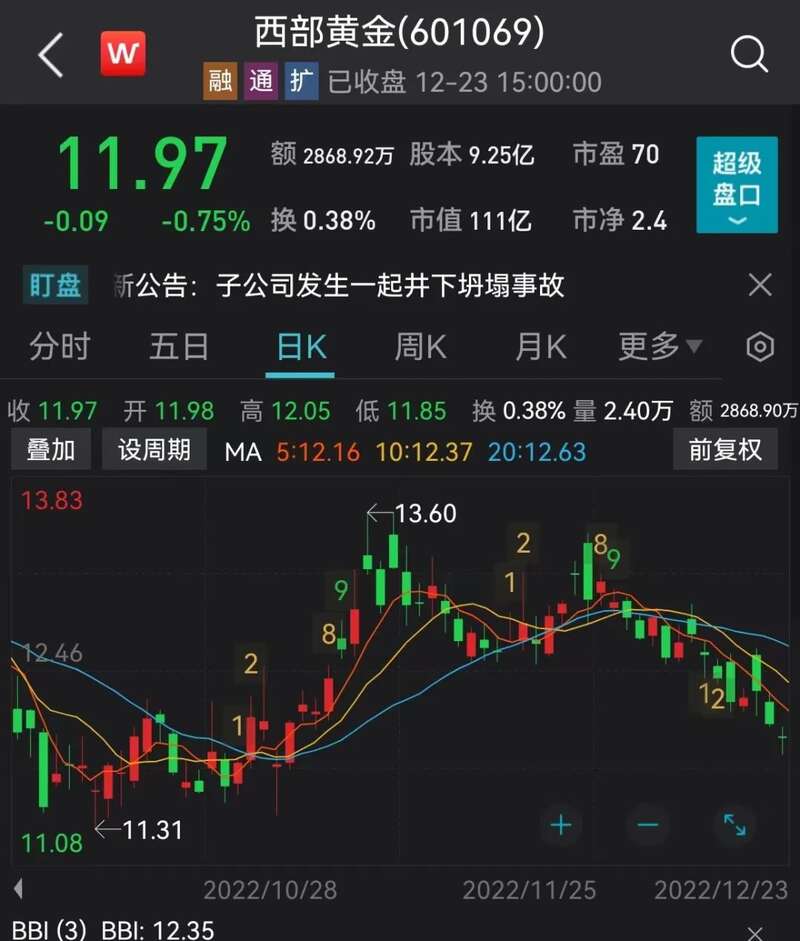Viewport: 800px width, 941px height.
Task: Tap the left arrow below the chart
Action: [x=18, y=889]
